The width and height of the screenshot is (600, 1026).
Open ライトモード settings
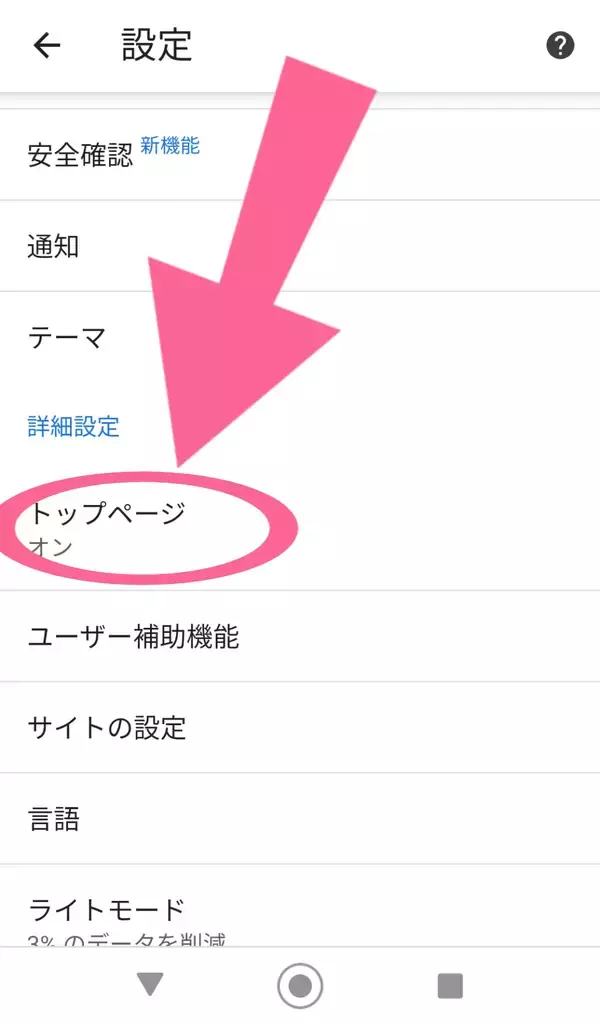[x=300, y=906]
